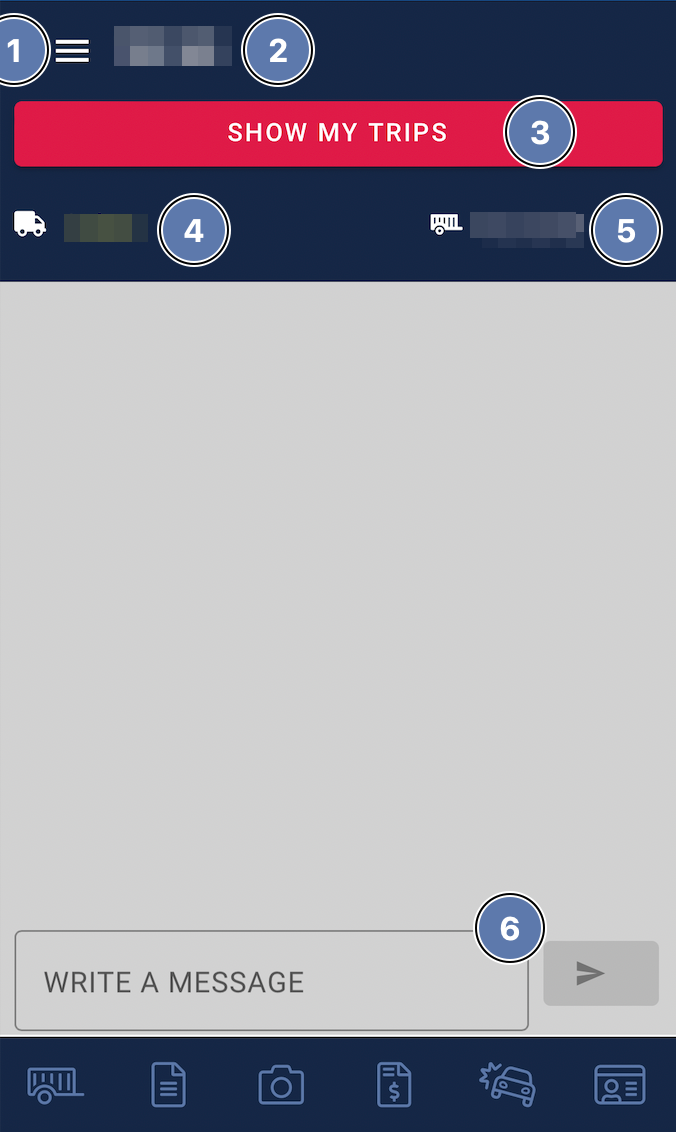The width and height of the screenshot is (676, 1132).
Task: Open the car accident report tab
Action: pyautogui.click(x=507, y=1084)
